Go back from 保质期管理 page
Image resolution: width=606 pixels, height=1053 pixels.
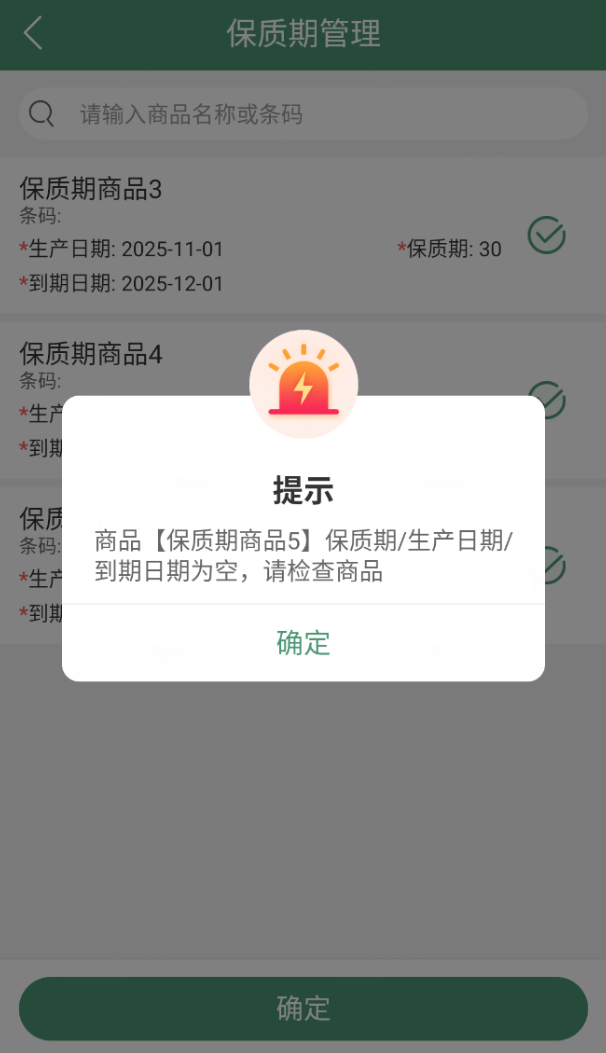point(33,33)
